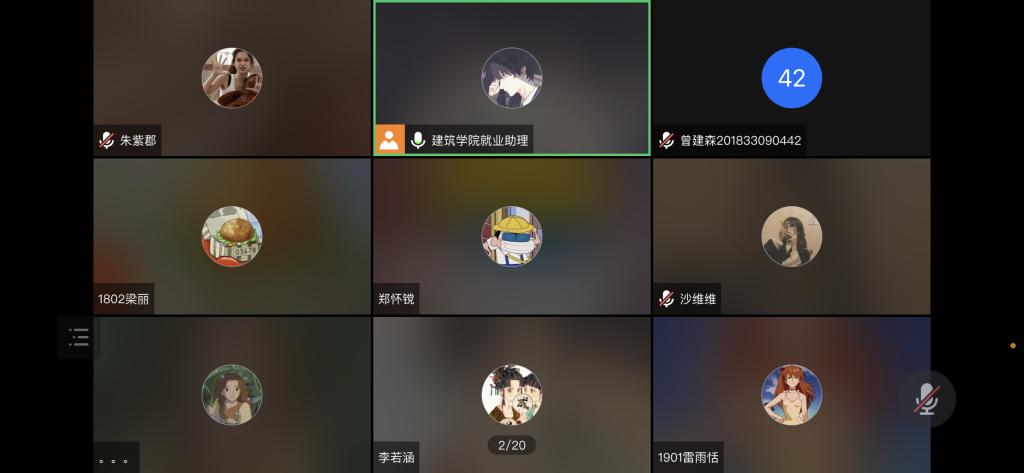Screen dimensions: 1024x473
Task: Open the 1901雷雨恬 participant tile
Action: [791, 394]
